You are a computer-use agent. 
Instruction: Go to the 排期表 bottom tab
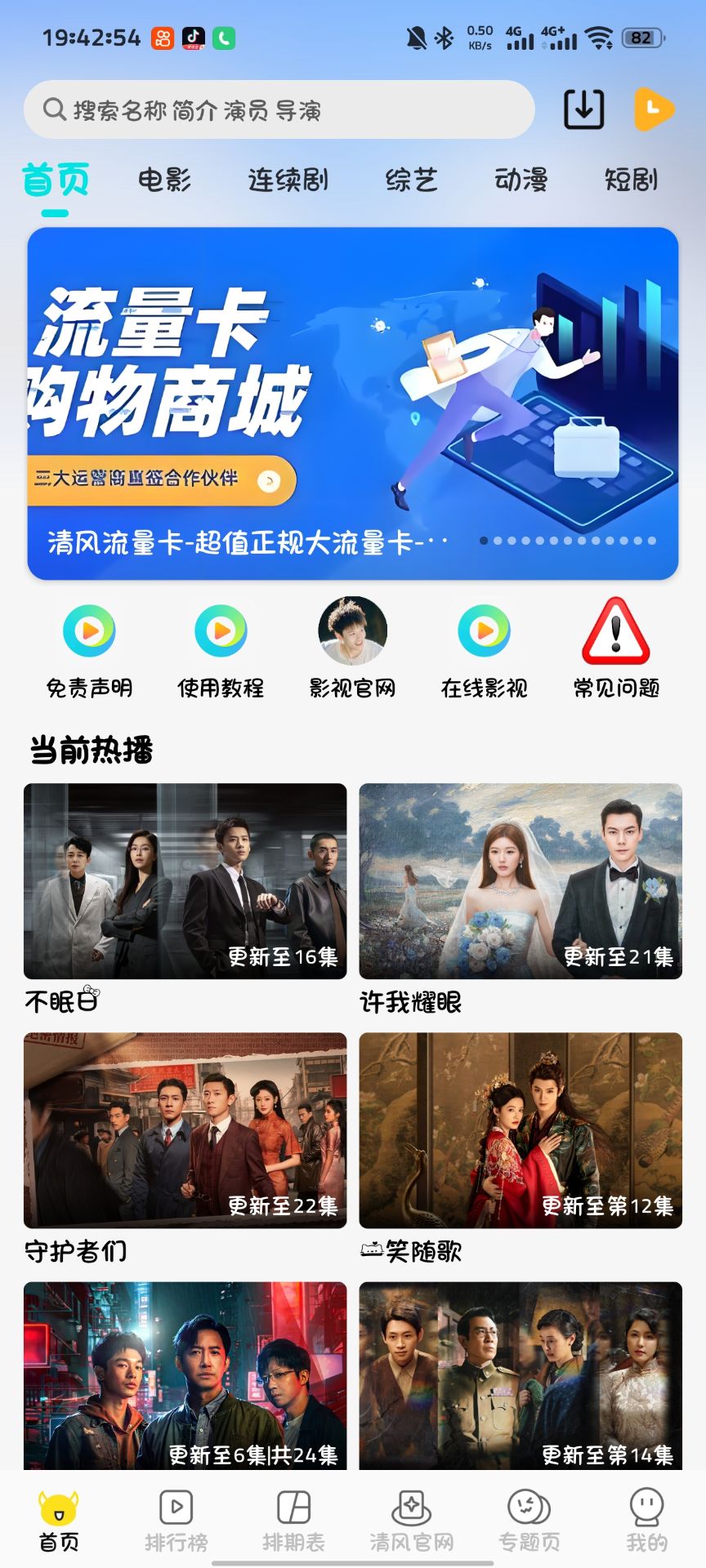[293, 1521]
